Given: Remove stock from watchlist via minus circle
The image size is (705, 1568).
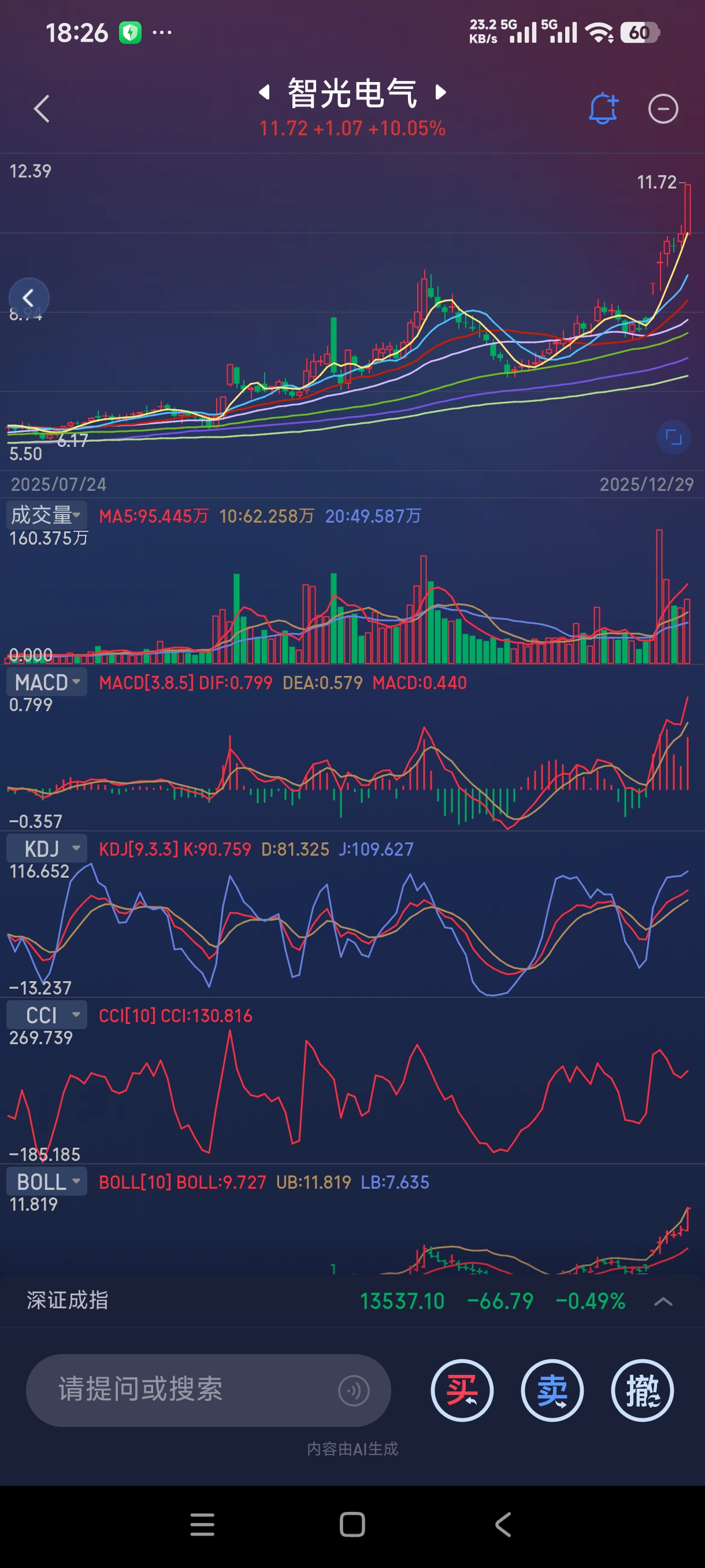Looking at the screenshot, I should [662, 110].
